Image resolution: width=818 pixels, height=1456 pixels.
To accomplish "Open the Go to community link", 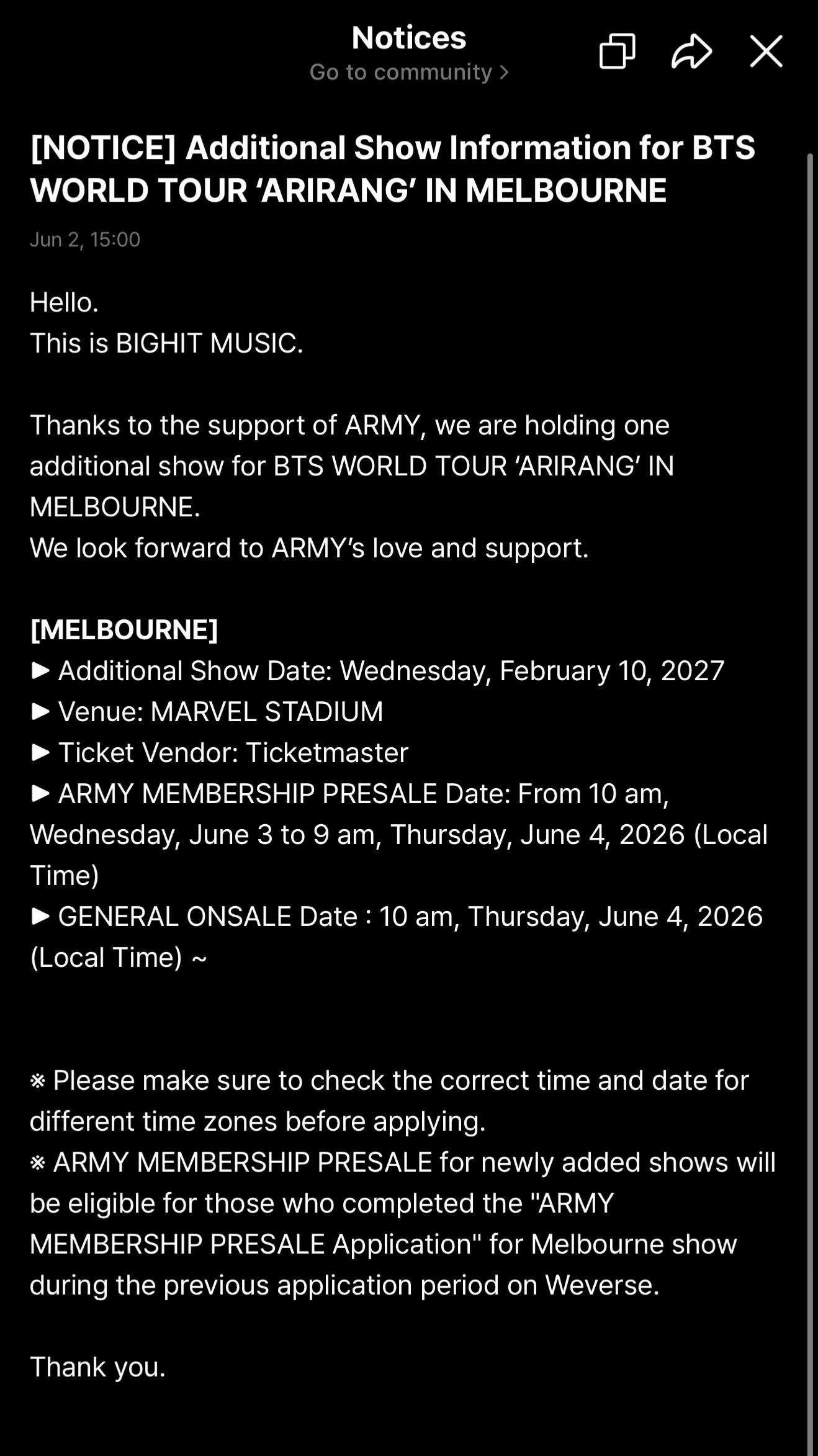I will click(x=409, y=72).
